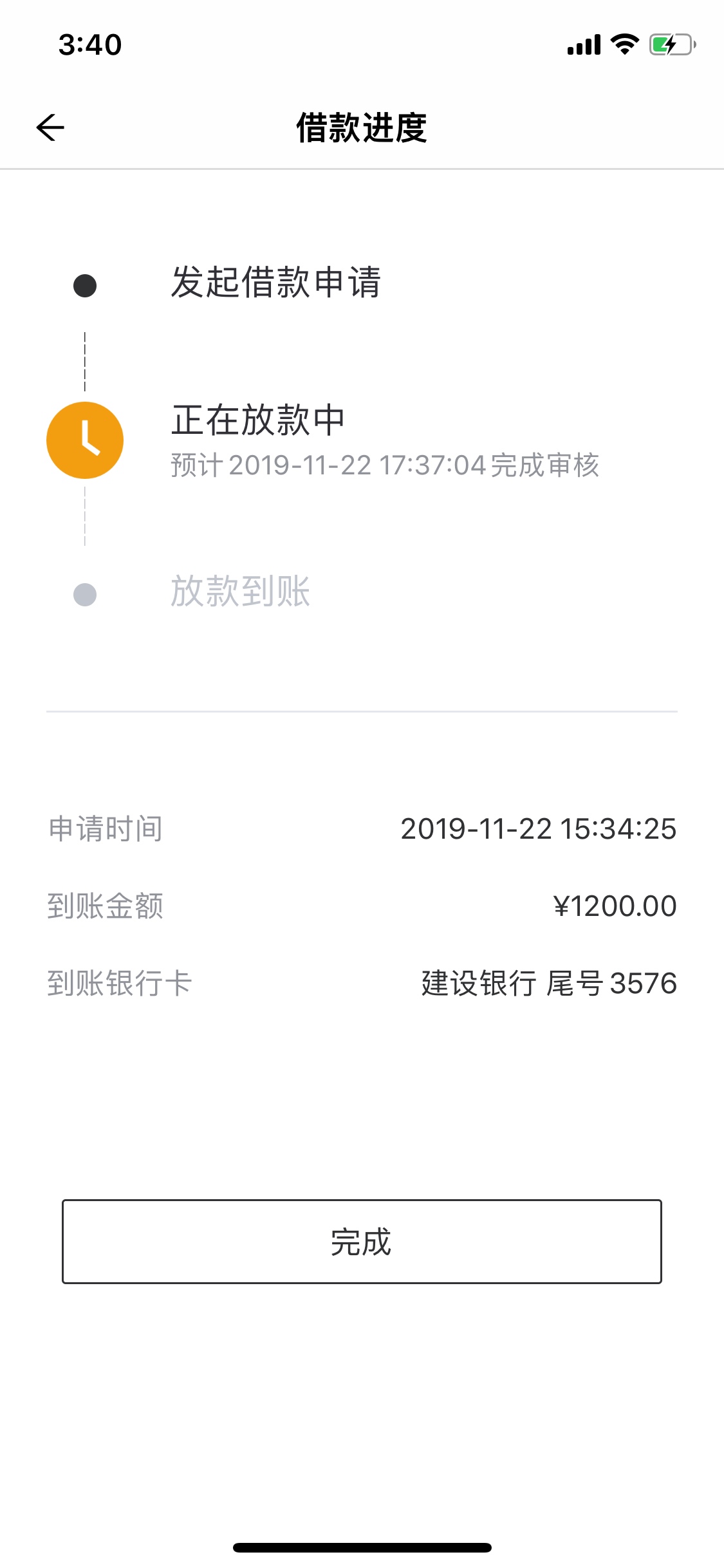Go back using the arrow icon
Viewport: 724px width, 1568px height.
click(x=50, y=127)
